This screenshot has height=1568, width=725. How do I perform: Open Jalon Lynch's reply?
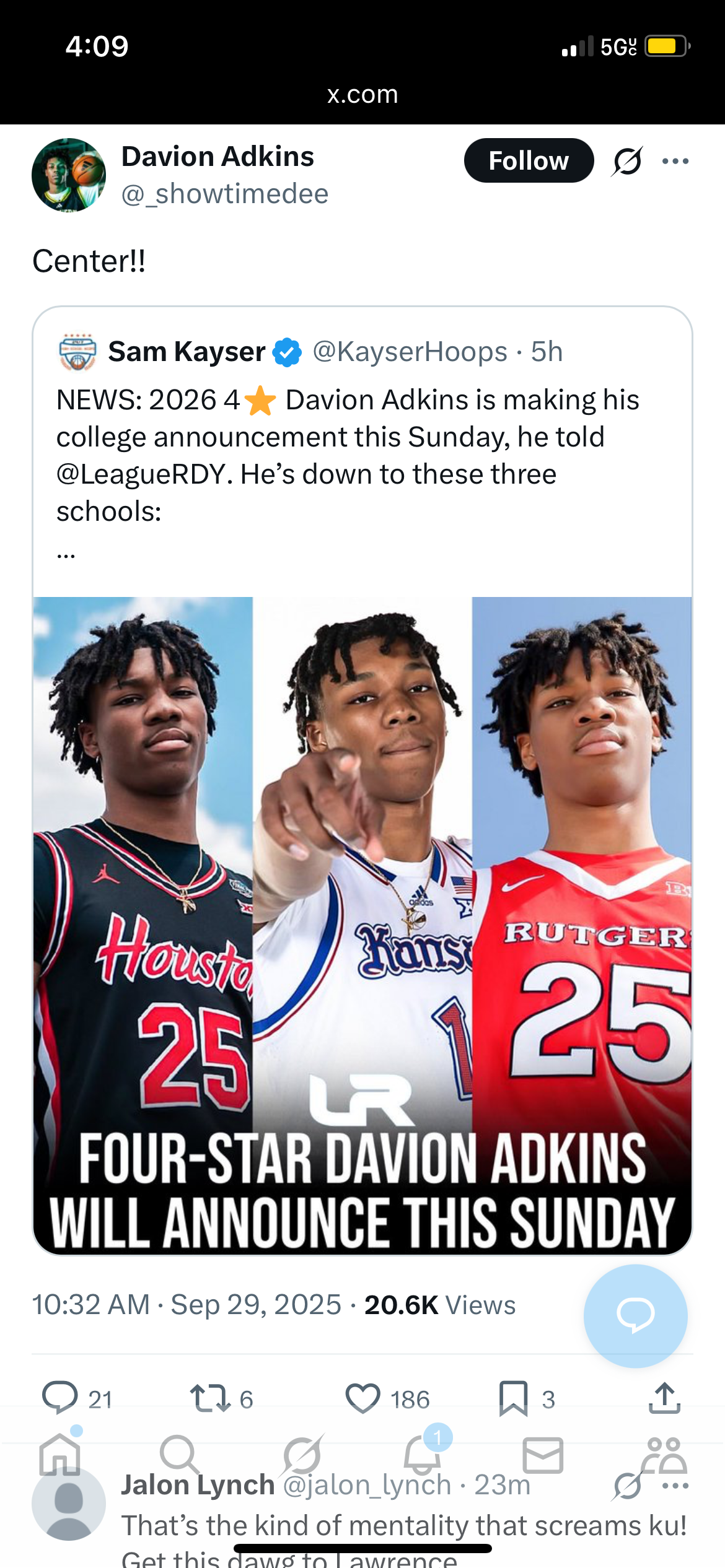pos(403,1526)
